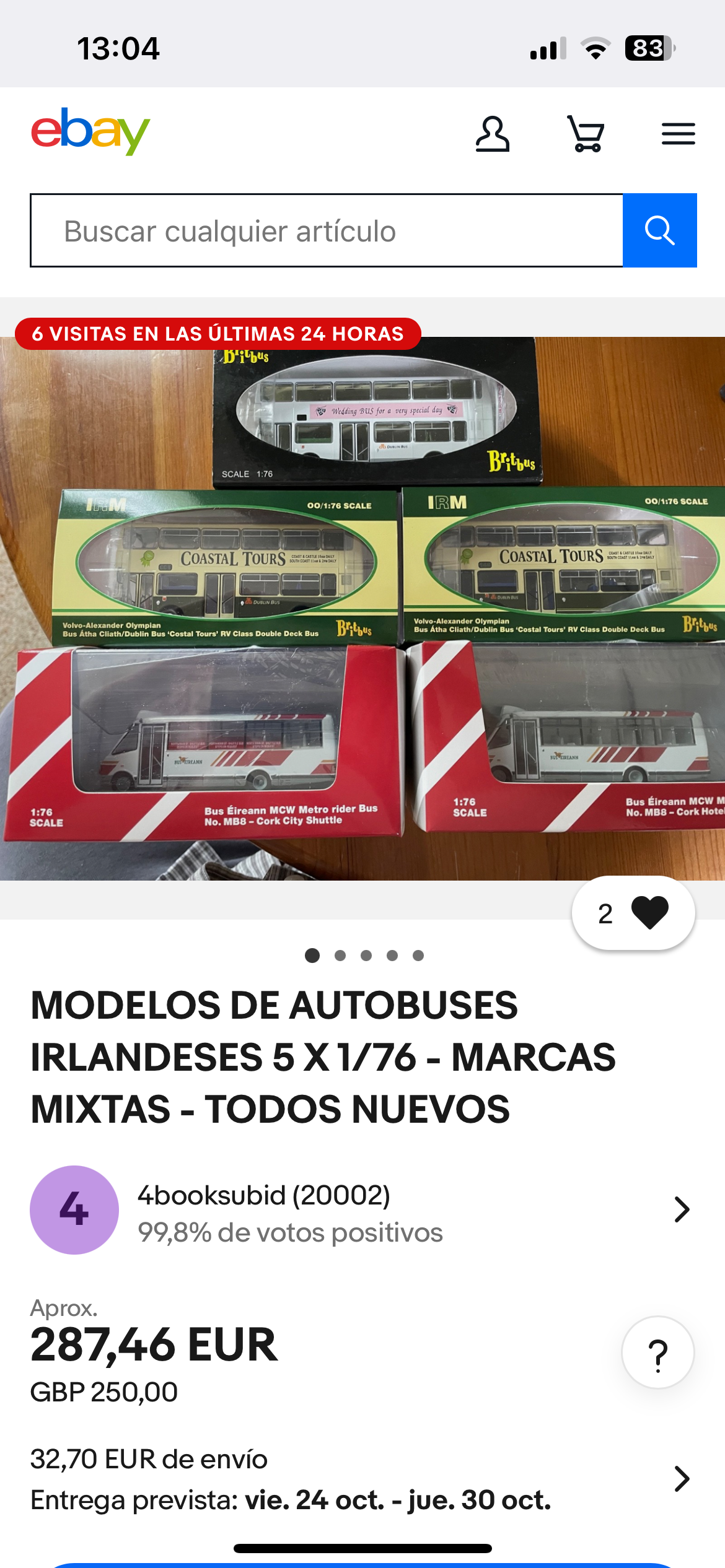Open the question mark help button
This screenshot has height=1568, width=725.
pyautogui.click(x=657, y=1353)
